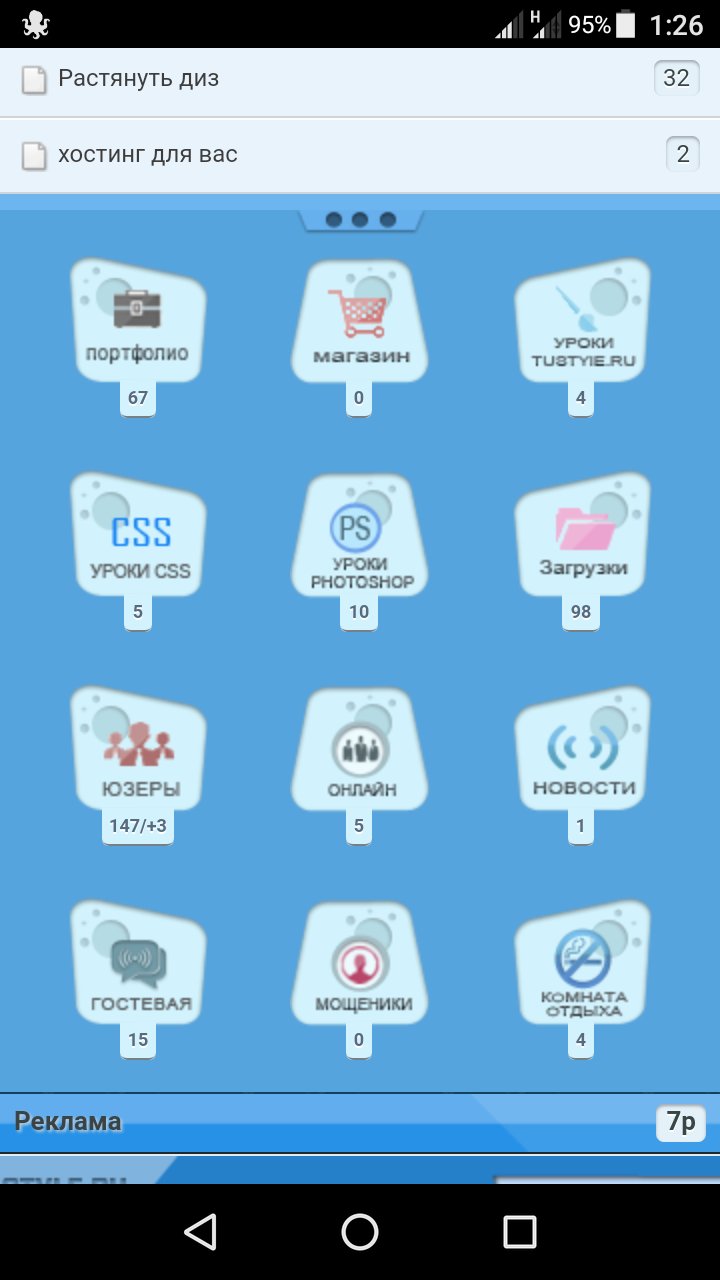The height and width of the screenshot is (1280, 720).
Task: Open the Уроки Photoshop section
Action: click(359, 537)
